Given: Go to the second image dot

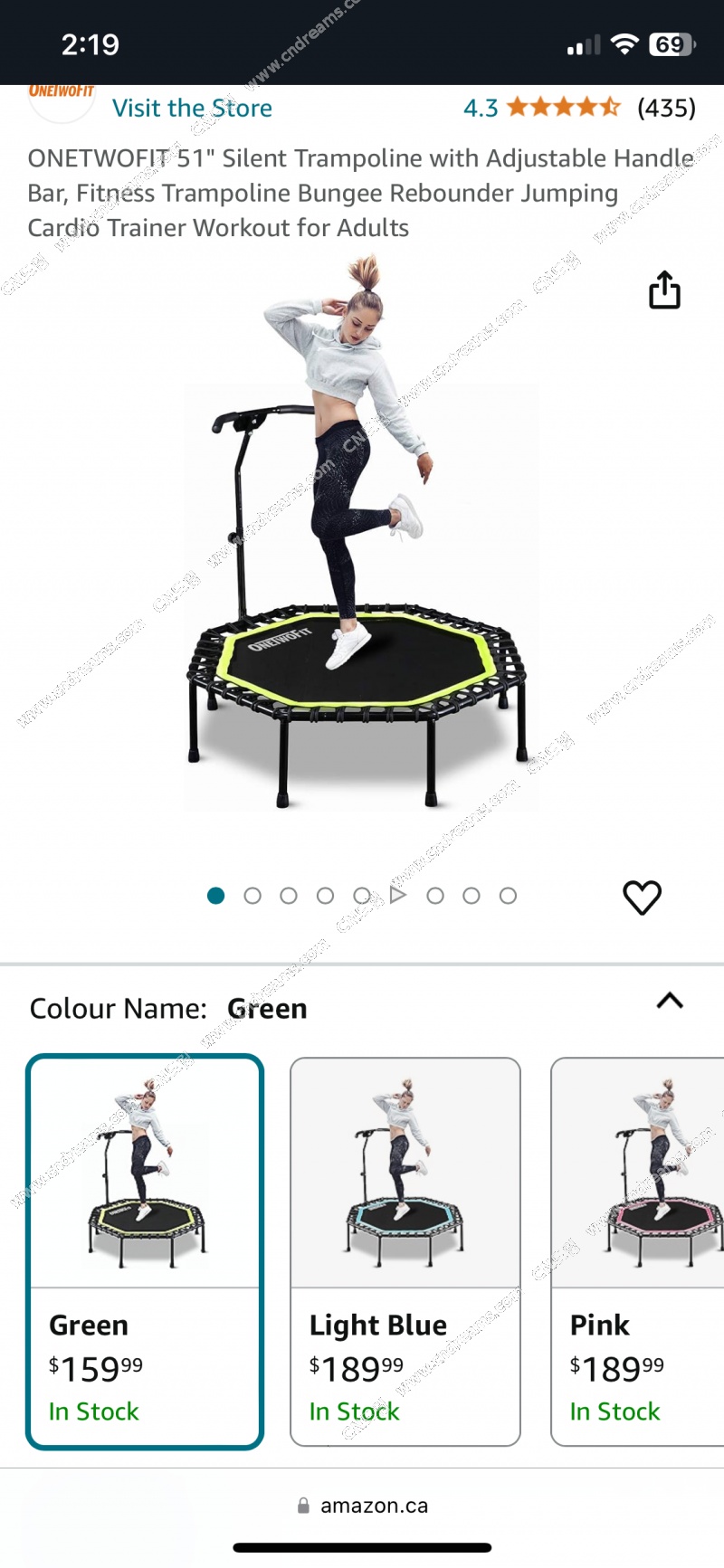Looking at the screenshot, I should pos(252,896).
